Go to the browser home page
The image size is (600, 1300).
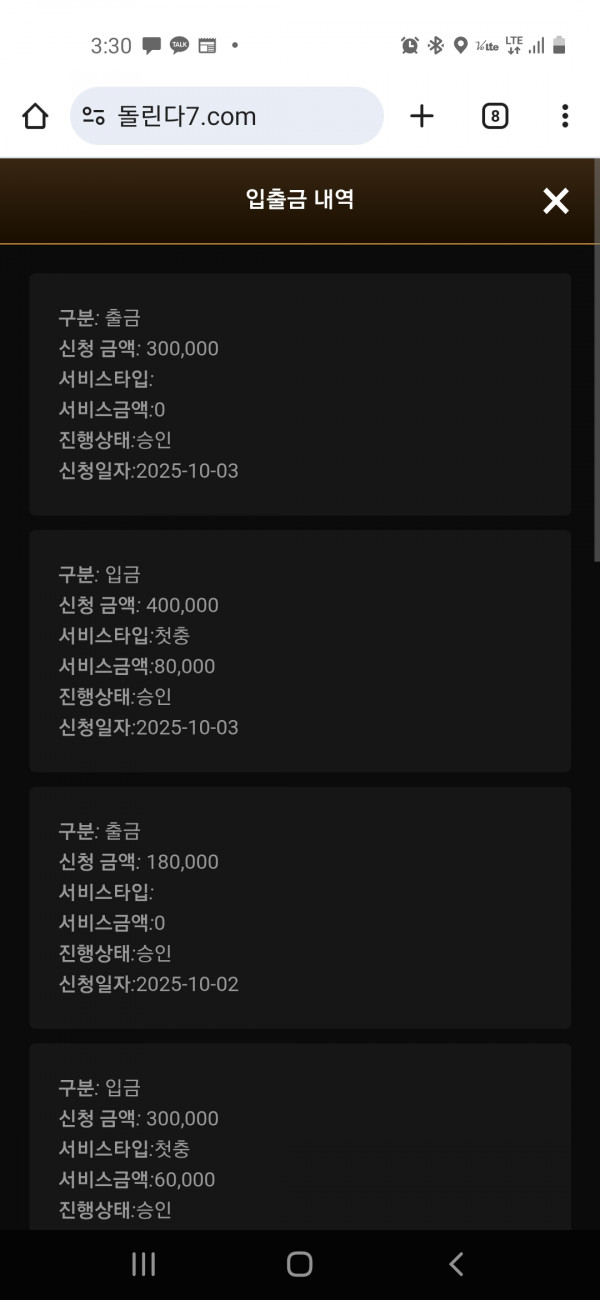[35, 116]
